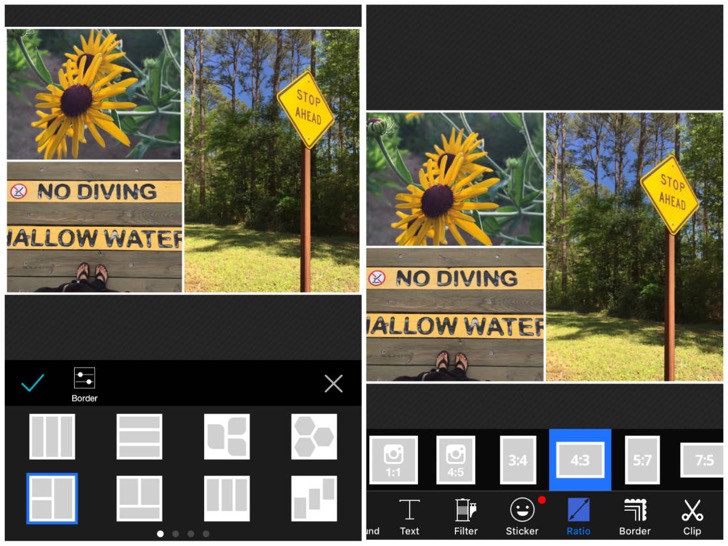Open the Sticker tool
728x546 pixels.
(522, 516)
